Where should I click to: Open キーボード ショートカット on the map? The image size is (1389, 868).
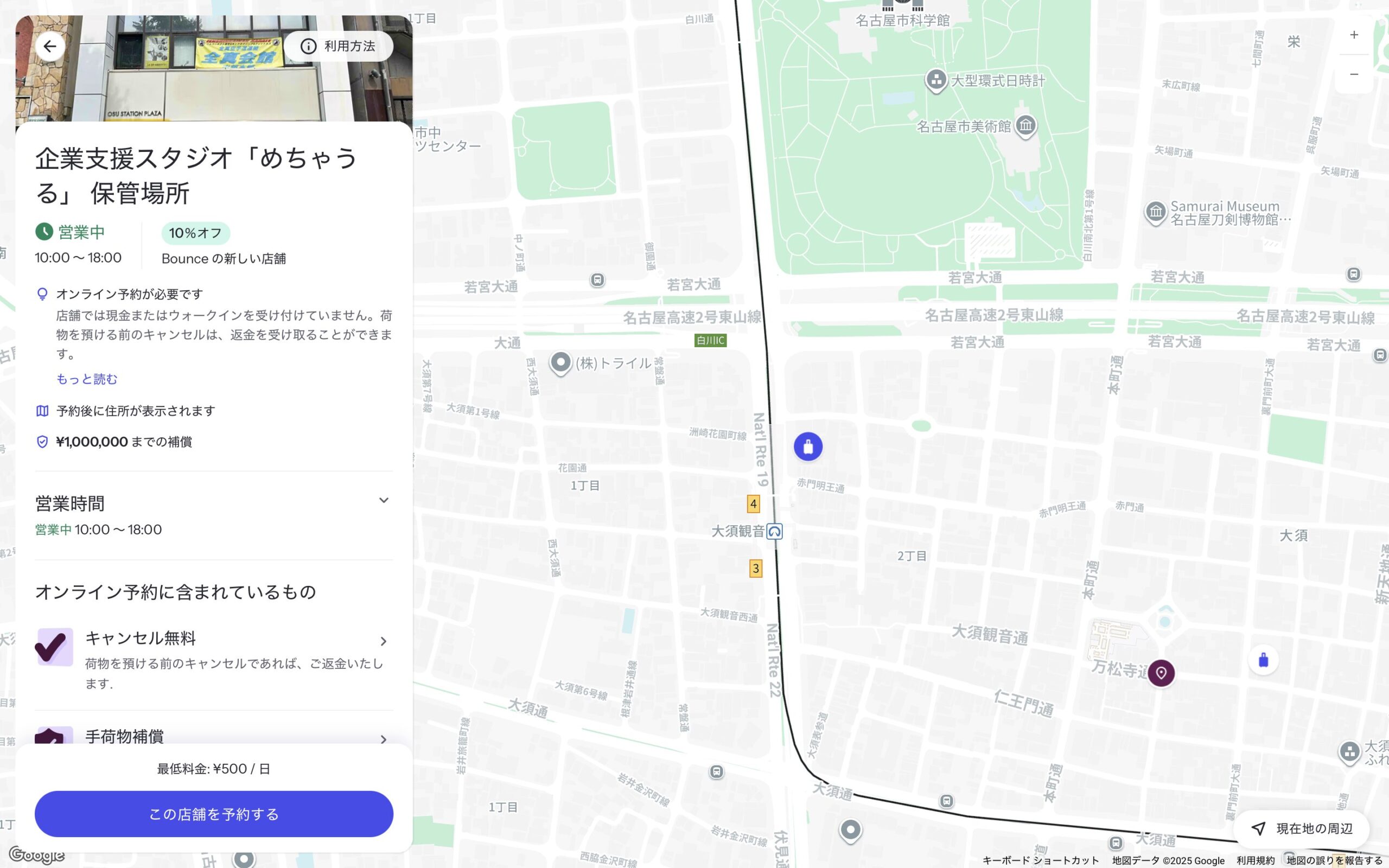point(1040,860)
